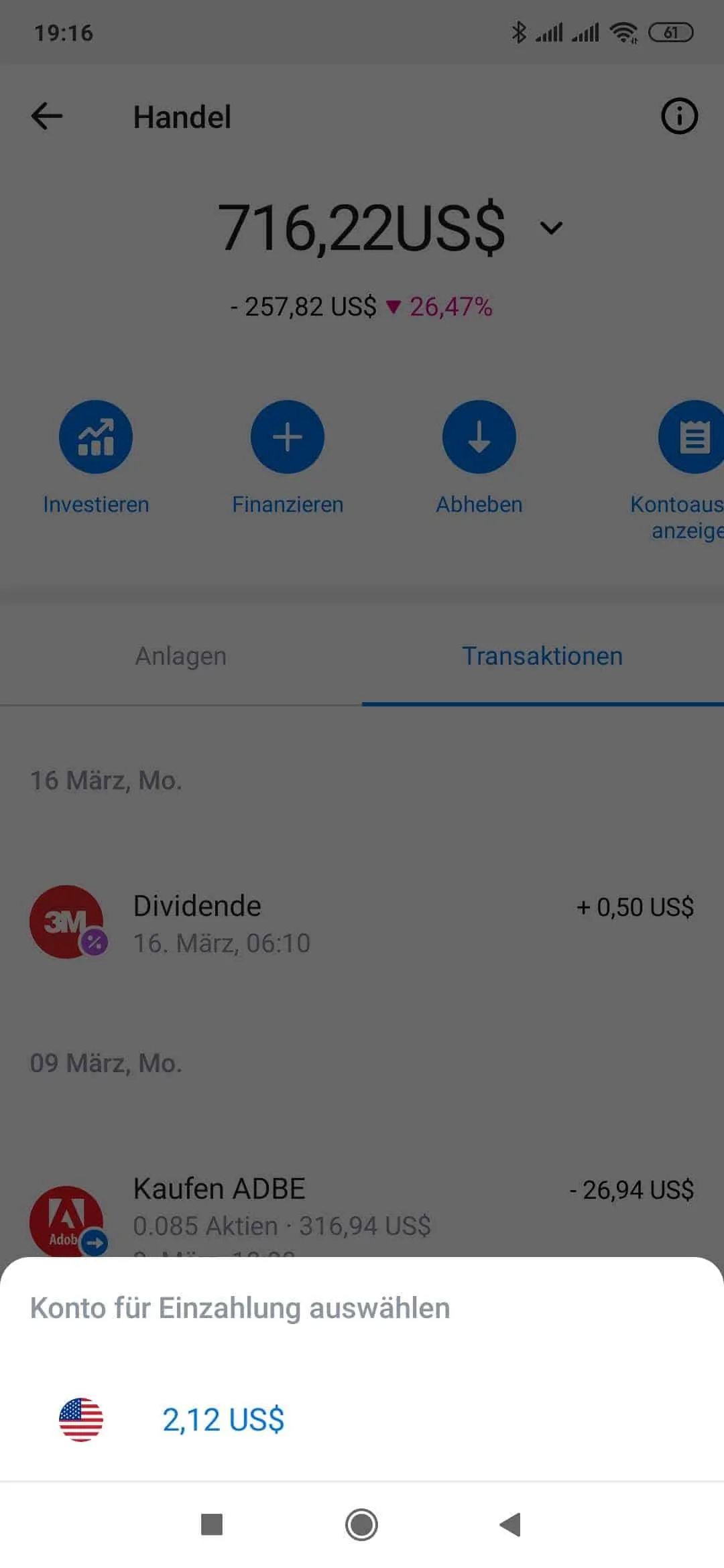
Task: Open Kontoauszug anzeigen
Action: pos(690,438)
